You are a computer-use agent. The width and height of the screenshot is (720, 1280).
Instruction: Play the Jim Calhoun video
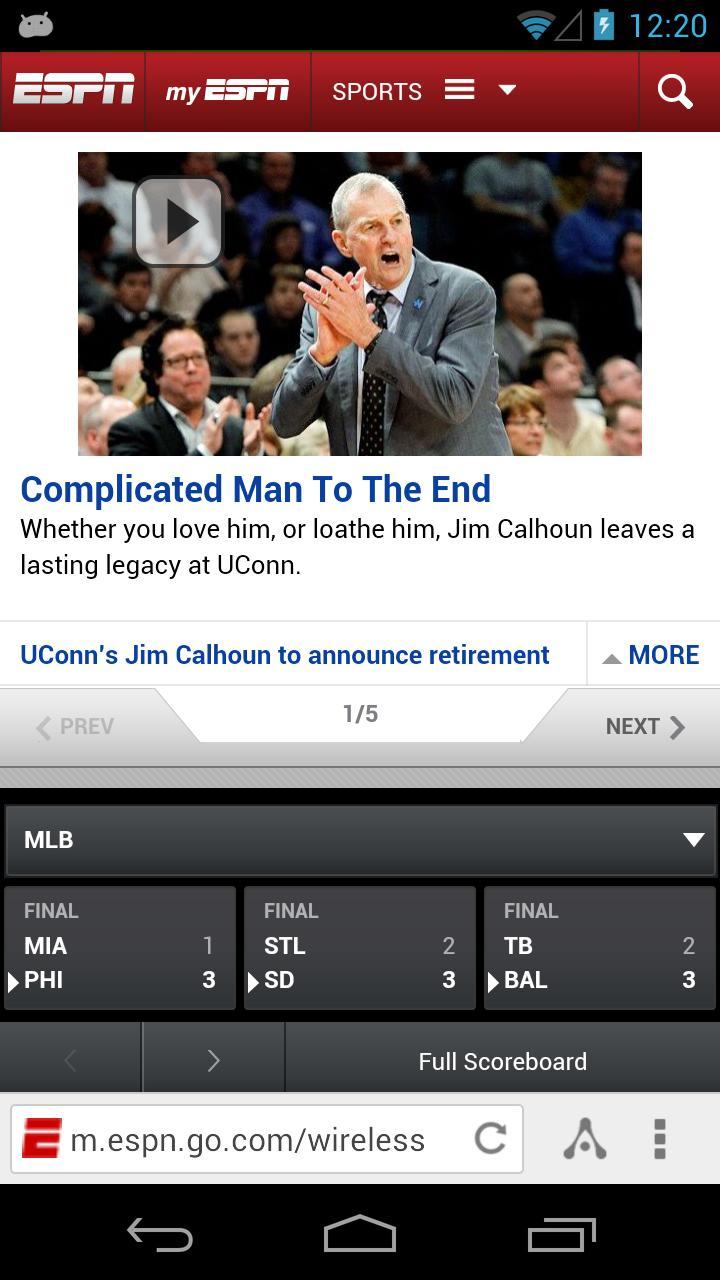pos(178,222)
